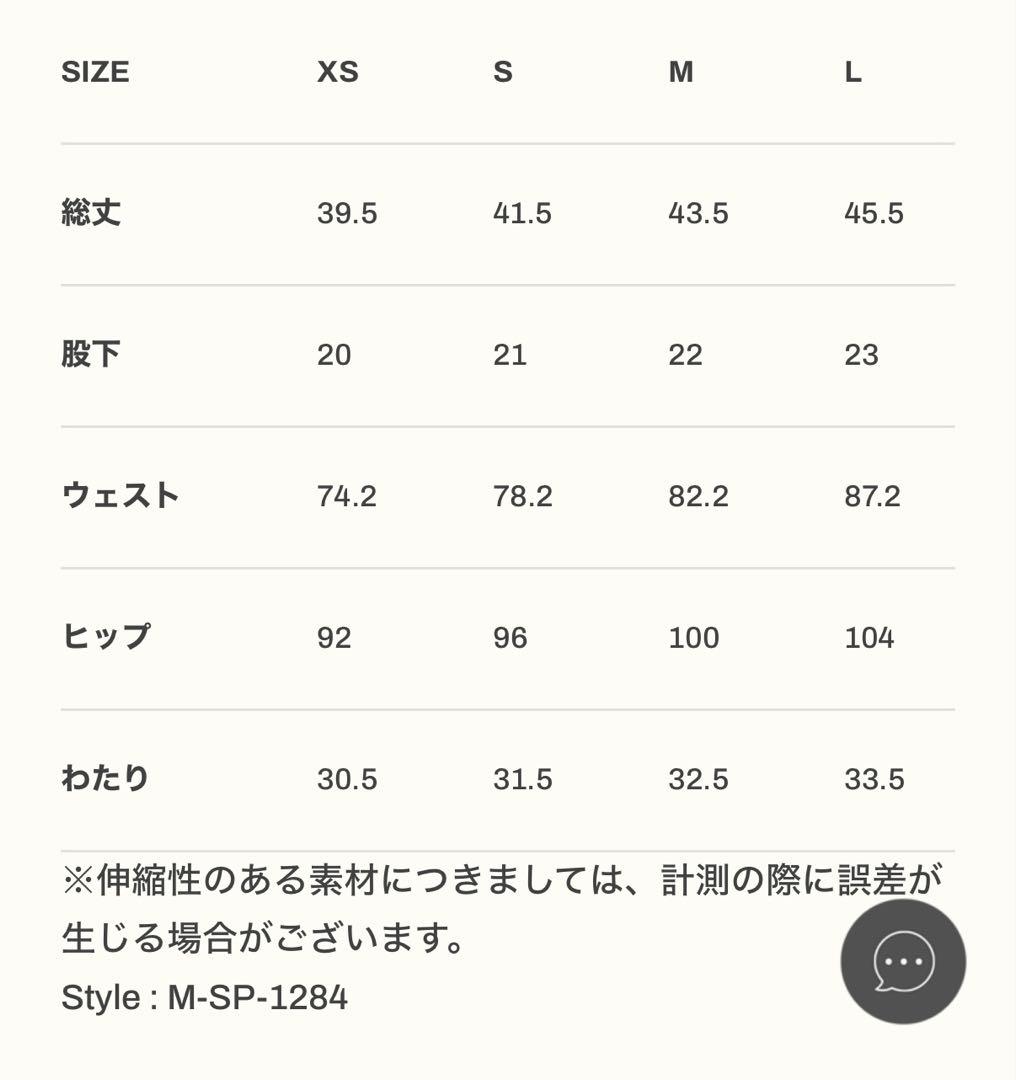1016x1080 pixels.
Task: Select the M size column header
Action: pyautogui.click(x=681, y=71)
